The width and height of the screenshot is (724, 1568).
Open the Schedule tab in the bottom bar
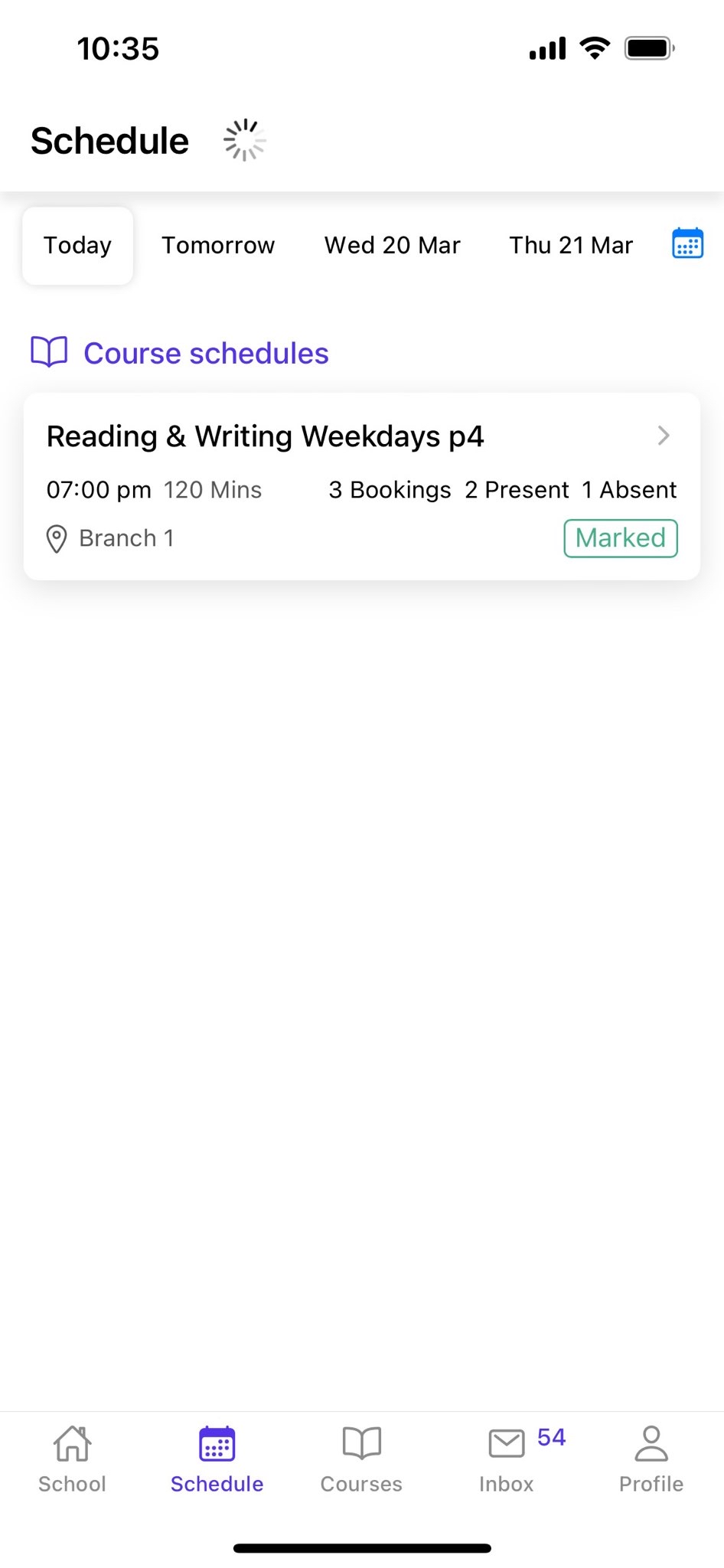[217, 1460]
